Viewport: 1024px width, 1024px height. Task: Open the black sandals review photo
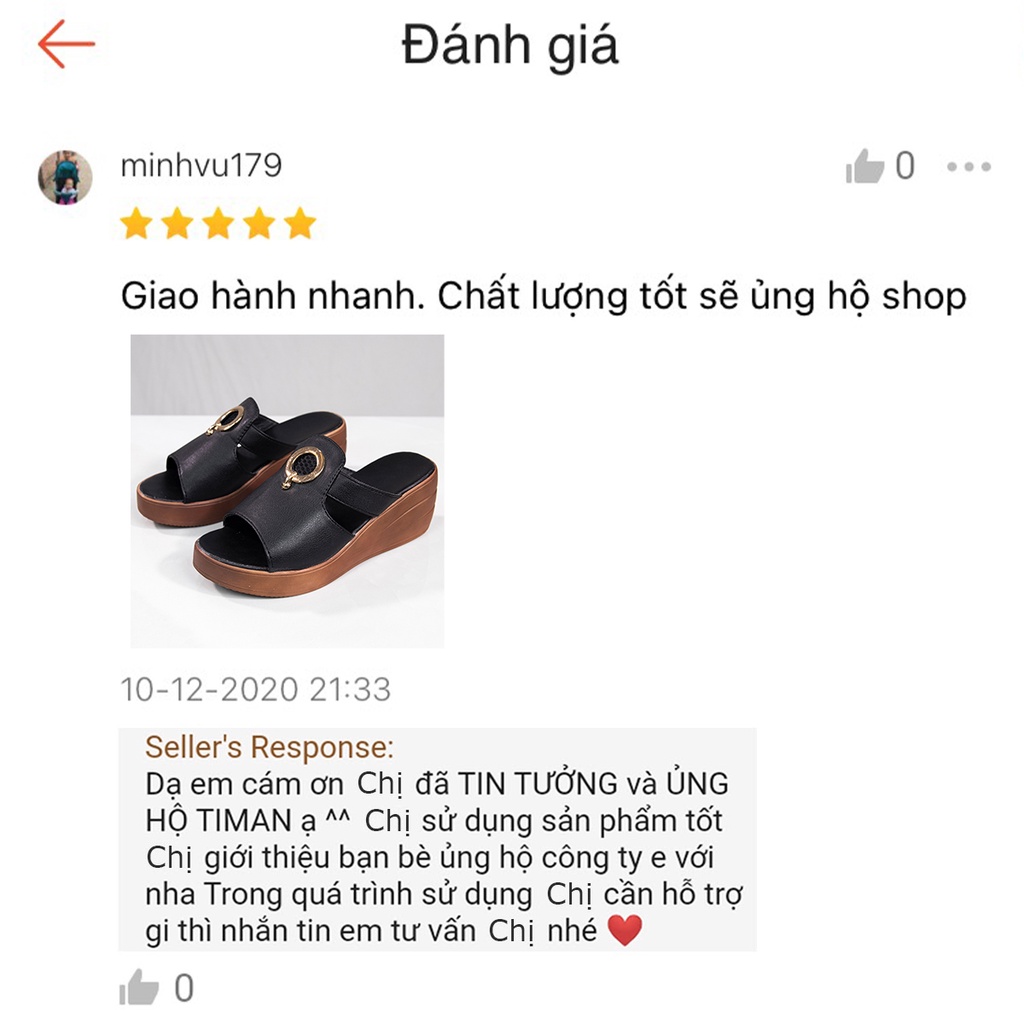tap(287, 490)
